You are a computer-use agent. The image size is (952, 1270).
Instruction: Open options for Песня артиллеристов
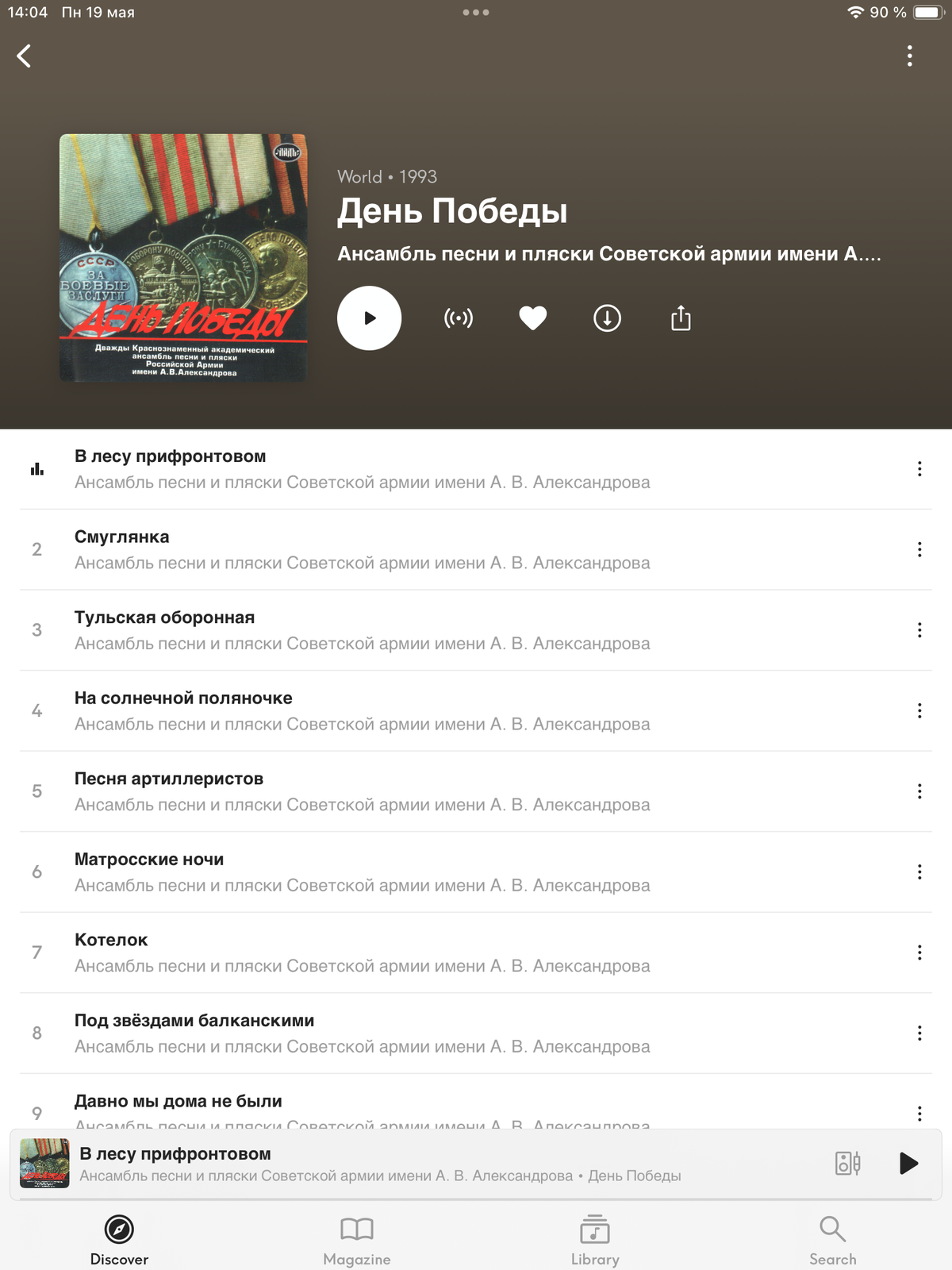point(919,791)
